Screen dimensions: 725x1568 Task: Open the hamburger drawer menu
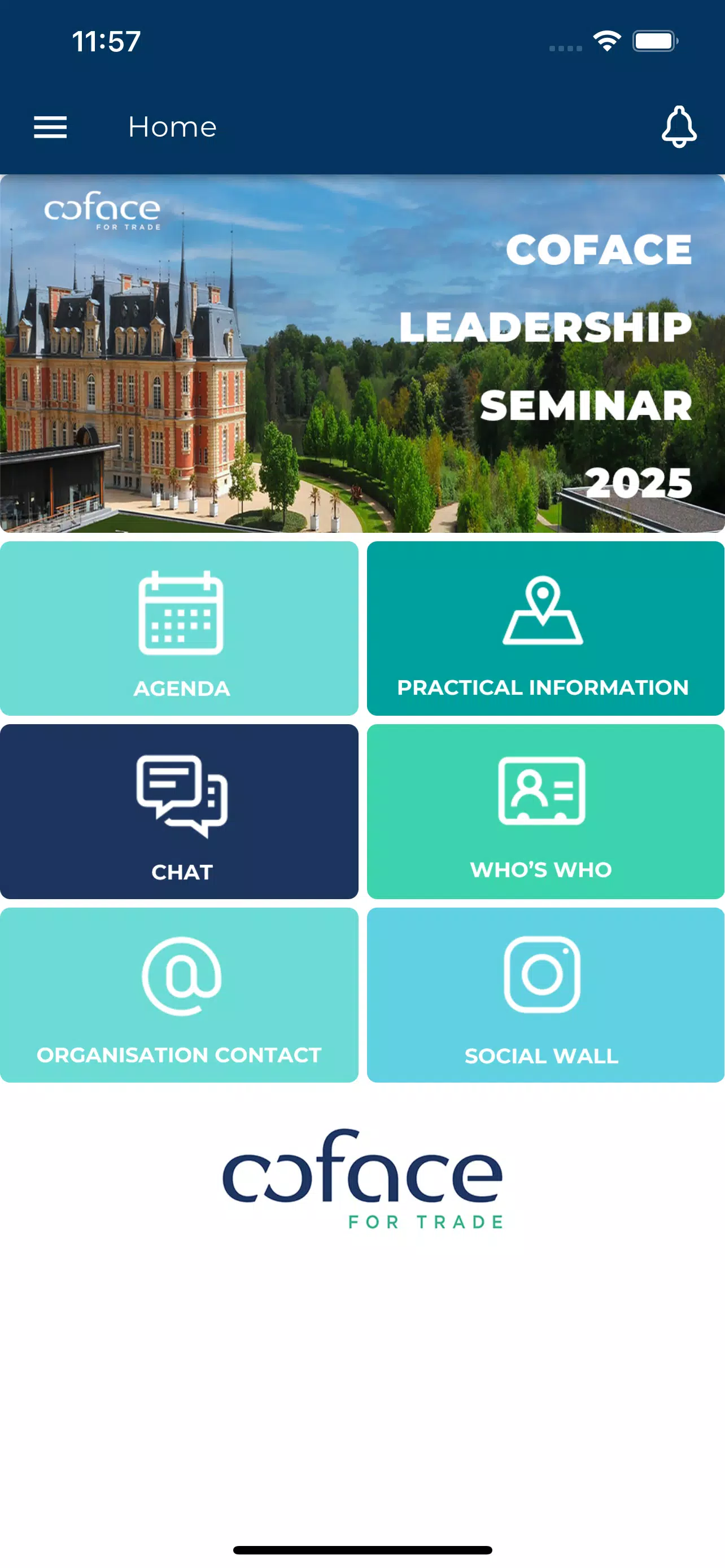click(50, 127)
